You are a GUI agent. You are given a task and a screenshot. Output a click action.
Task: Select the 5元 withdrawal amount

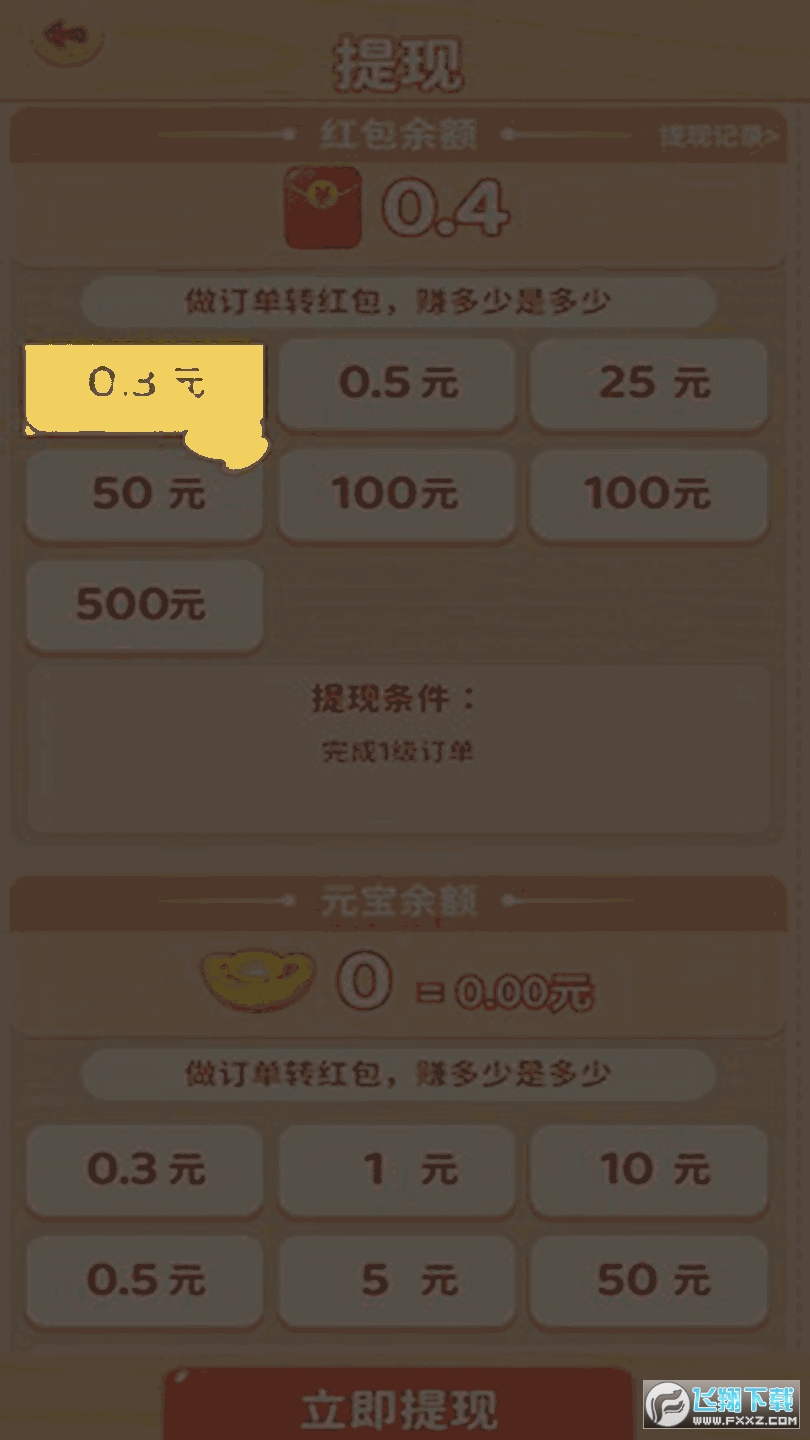tap(396, 1280)
